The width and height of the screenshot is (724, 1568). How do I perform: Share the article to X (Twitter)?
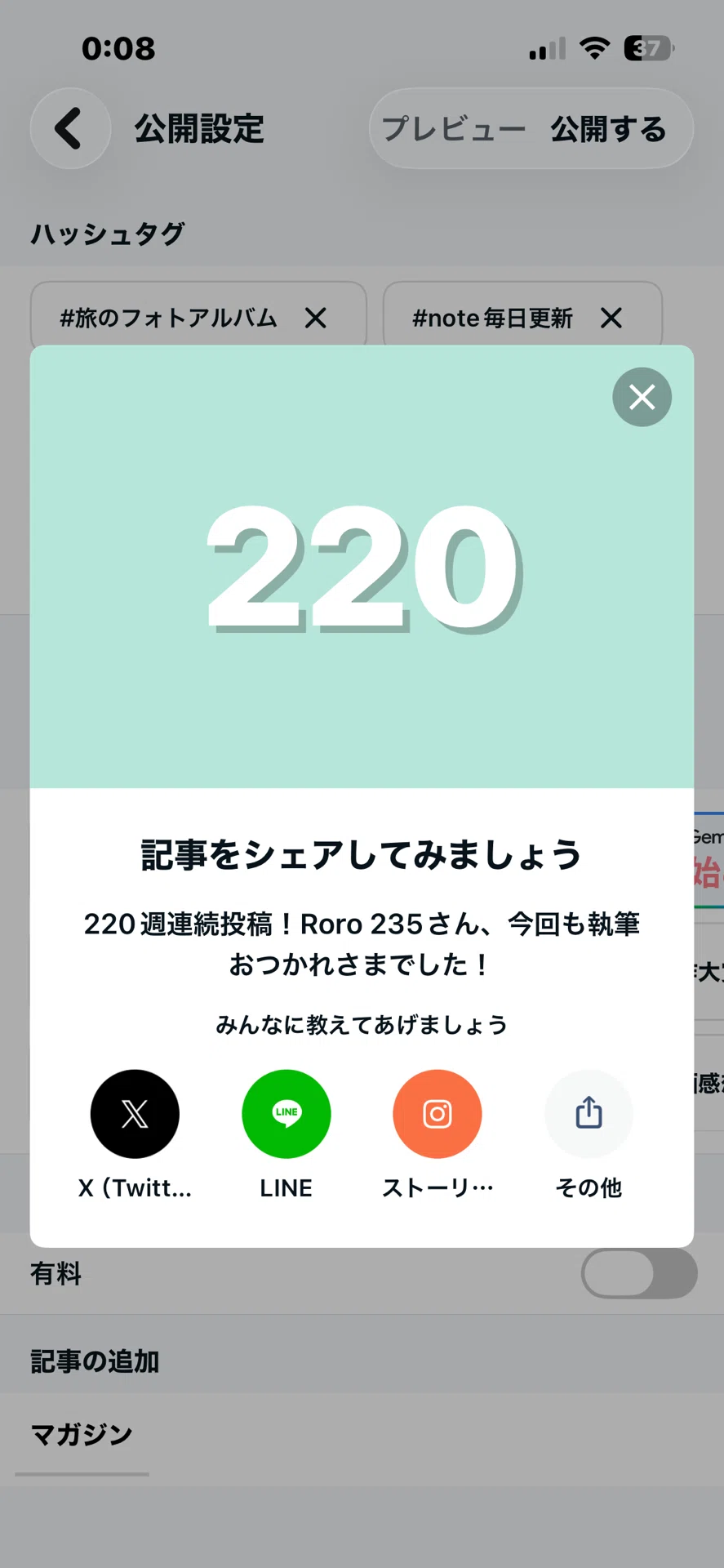(x=135, y=1114)
